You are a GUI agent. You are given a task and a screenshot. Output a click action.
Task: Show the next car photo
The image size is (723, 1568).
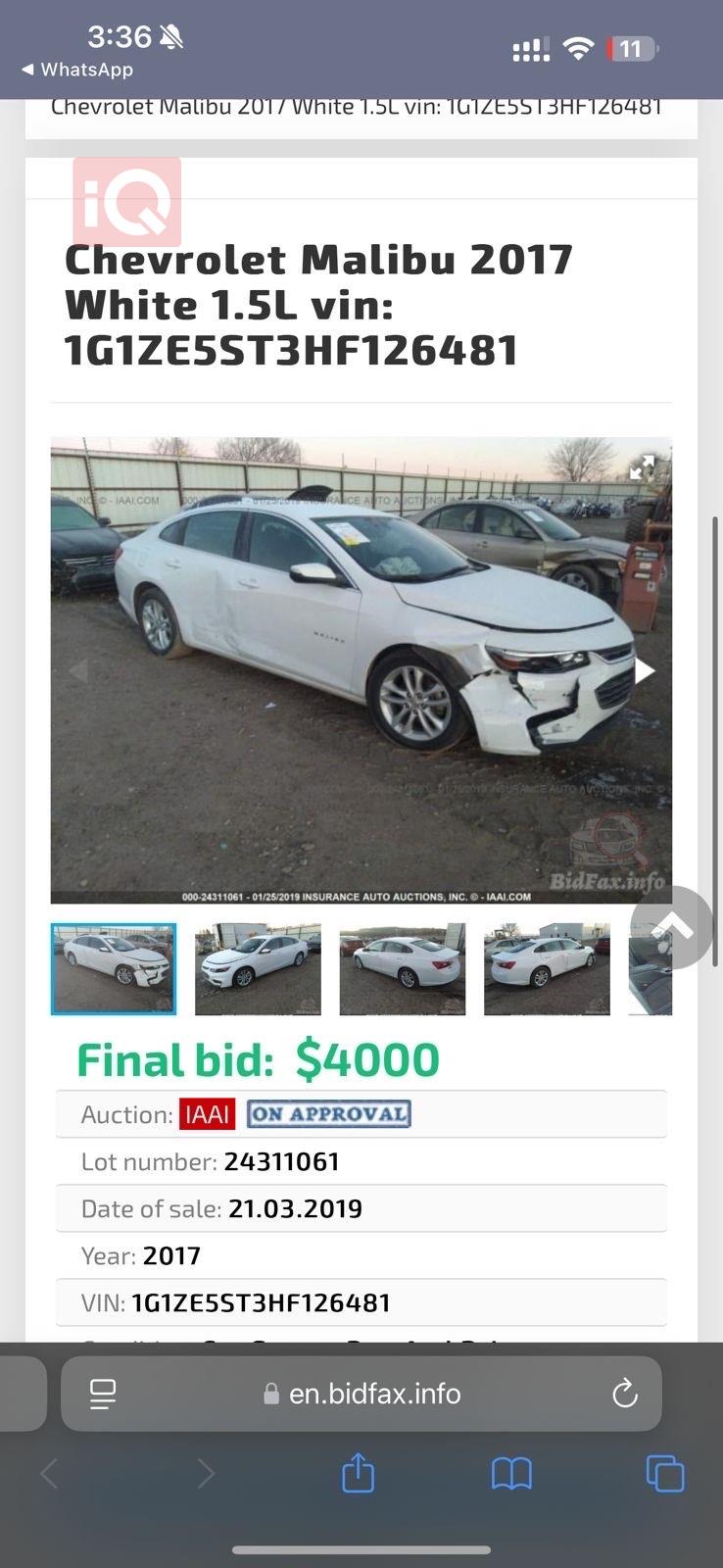644,671
